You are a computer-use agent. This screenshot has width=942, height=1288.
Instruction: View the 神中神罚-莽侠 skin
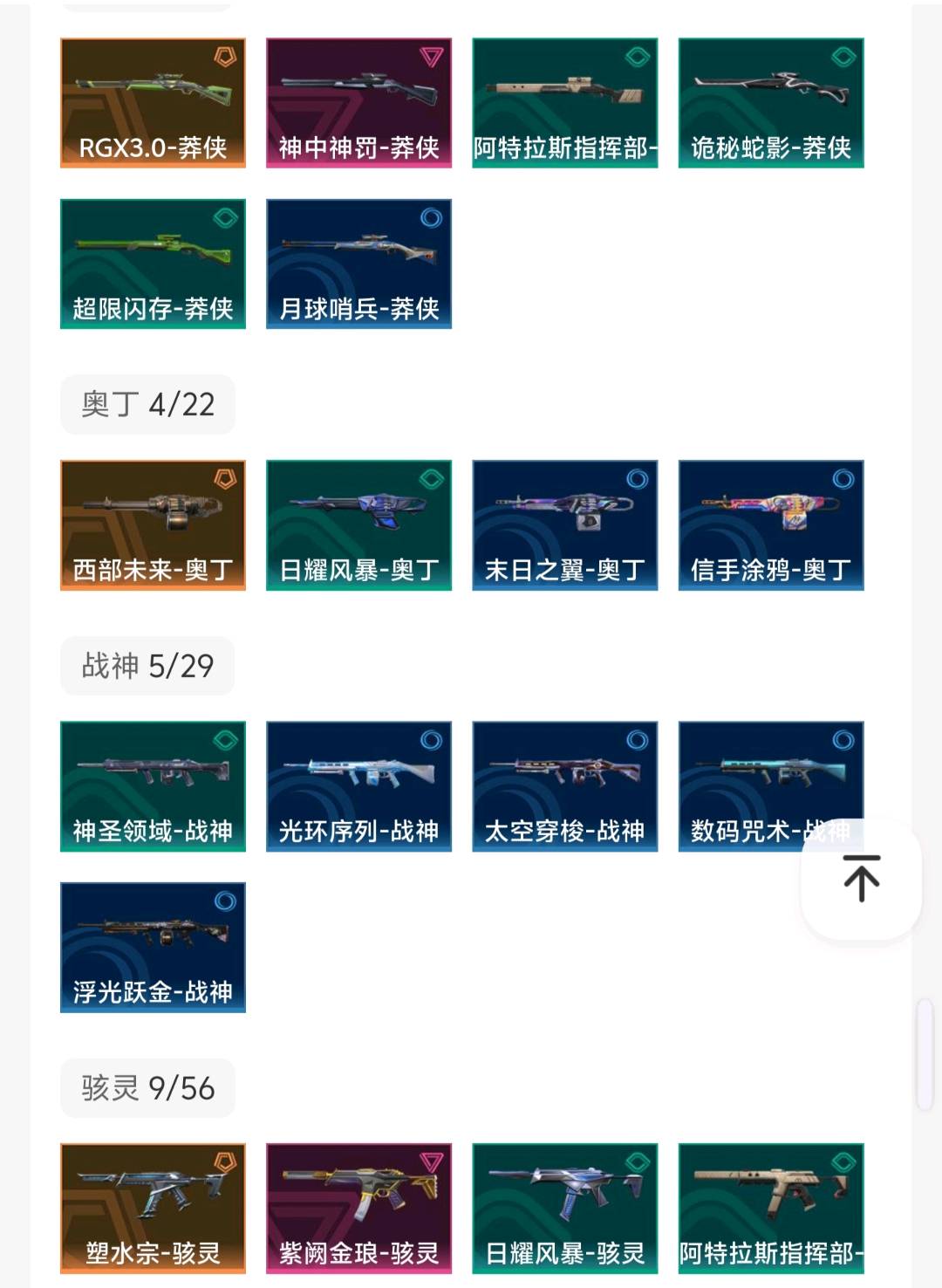[358, 103]
